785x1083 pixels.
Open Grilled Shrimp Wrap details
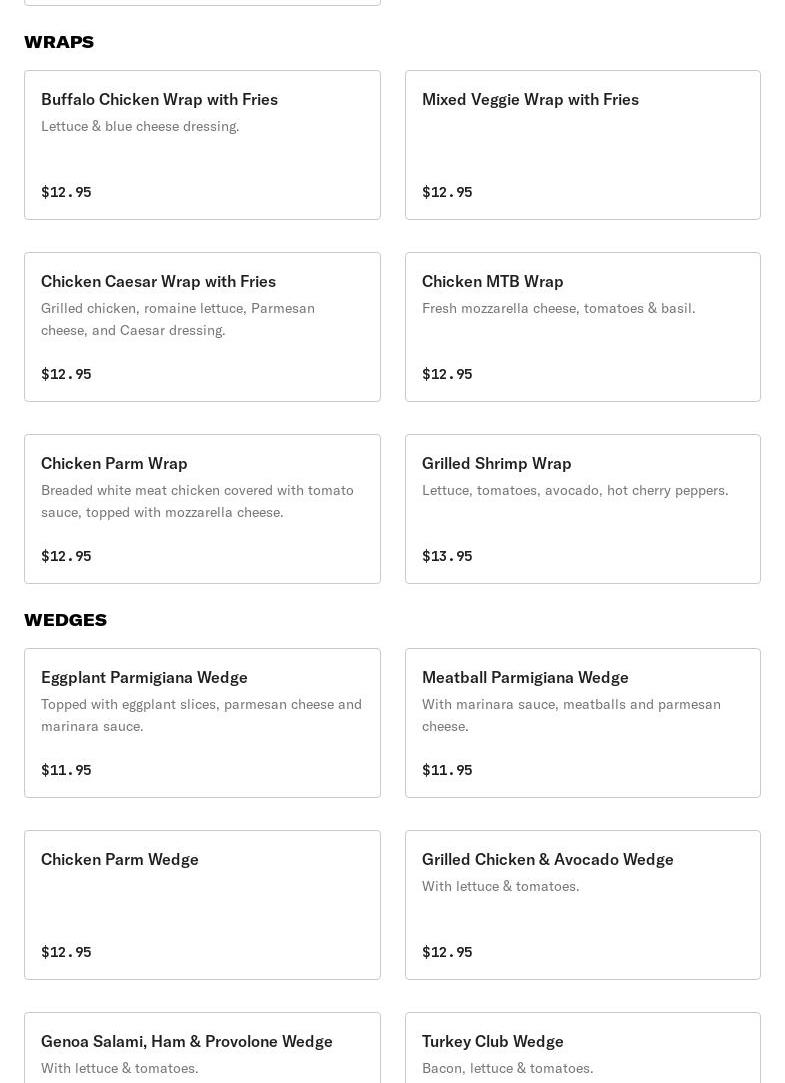coord(582,509)
